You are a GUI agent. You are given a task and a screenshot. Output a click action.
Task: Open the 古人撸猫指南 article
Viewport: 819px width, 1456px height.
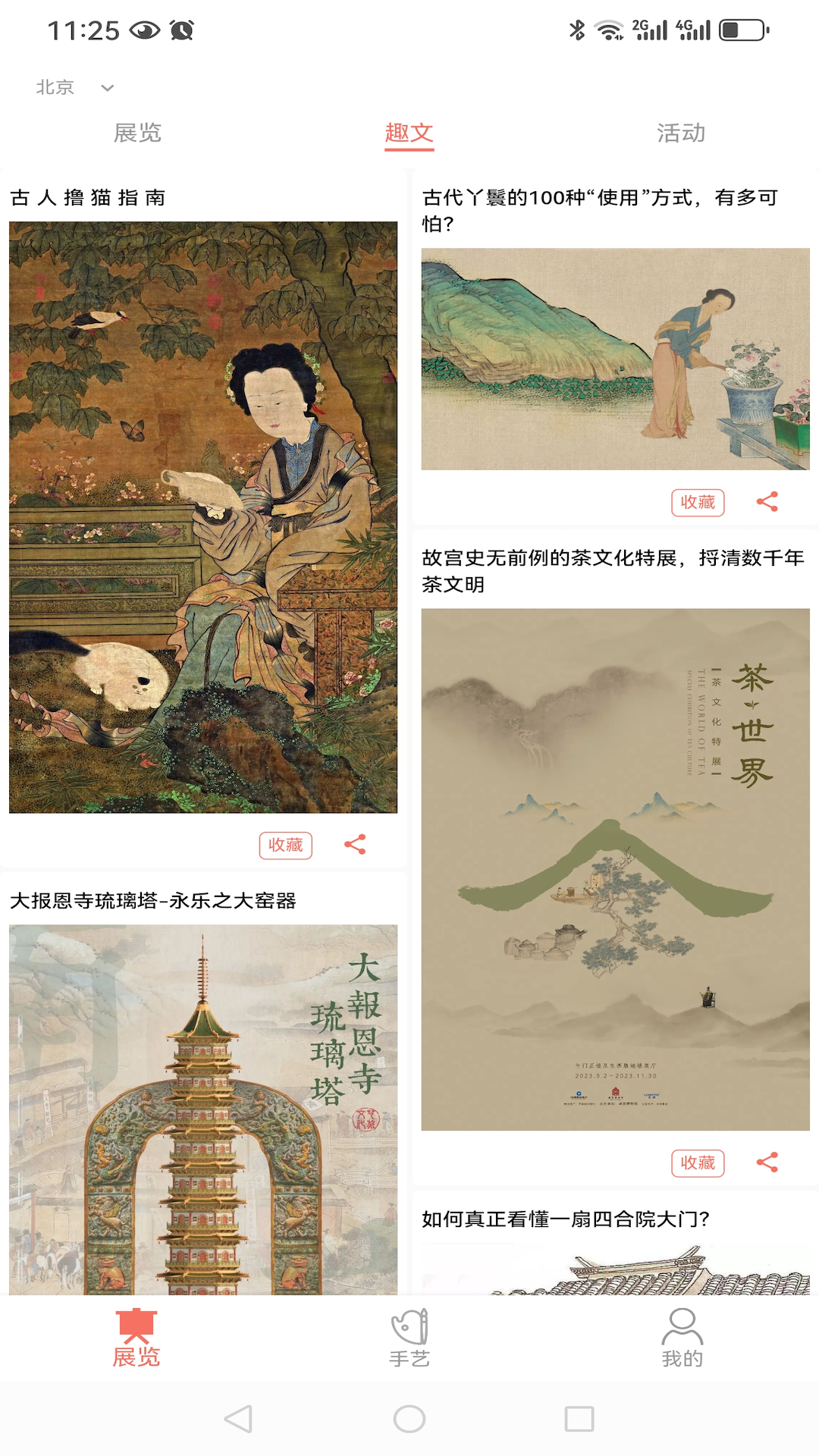tap(203, 516)
